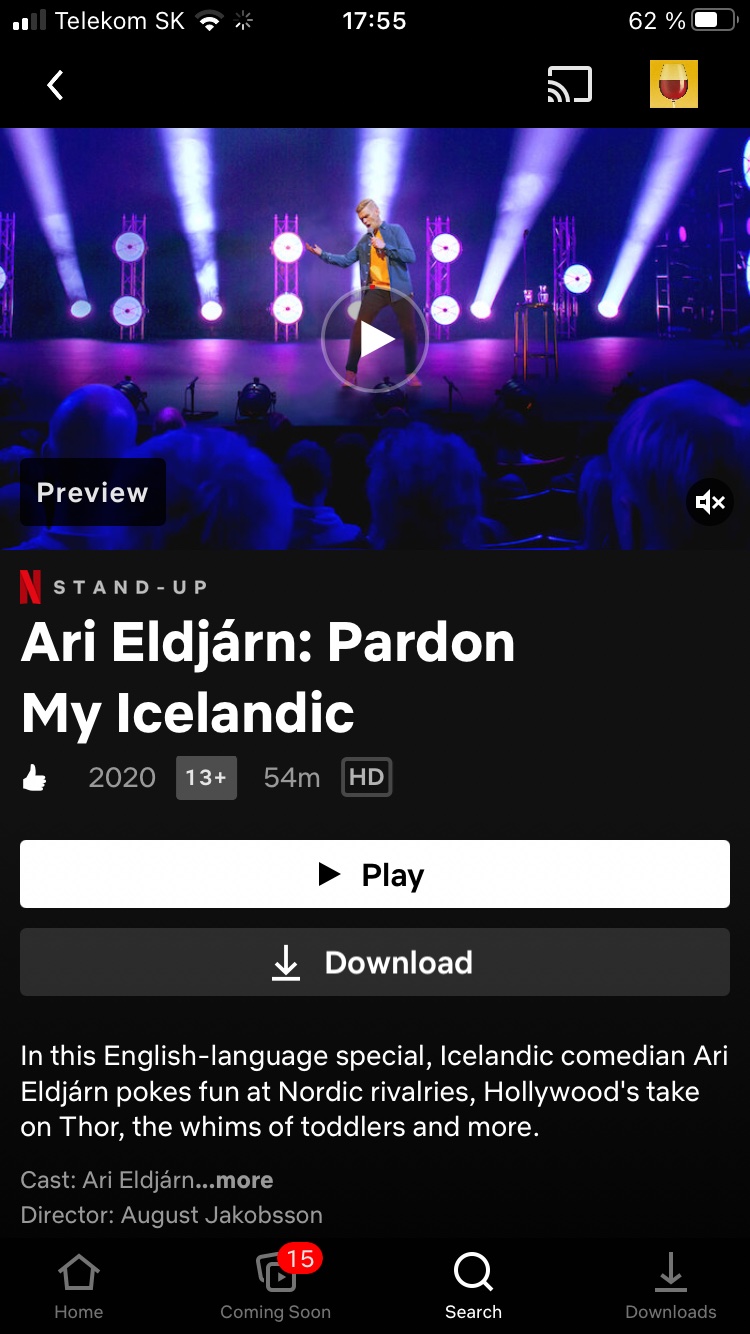Go to the Downloads tab
The height and width of the screenshot is (1334, 750).
pyautogui.click(x=670, y=1285)
